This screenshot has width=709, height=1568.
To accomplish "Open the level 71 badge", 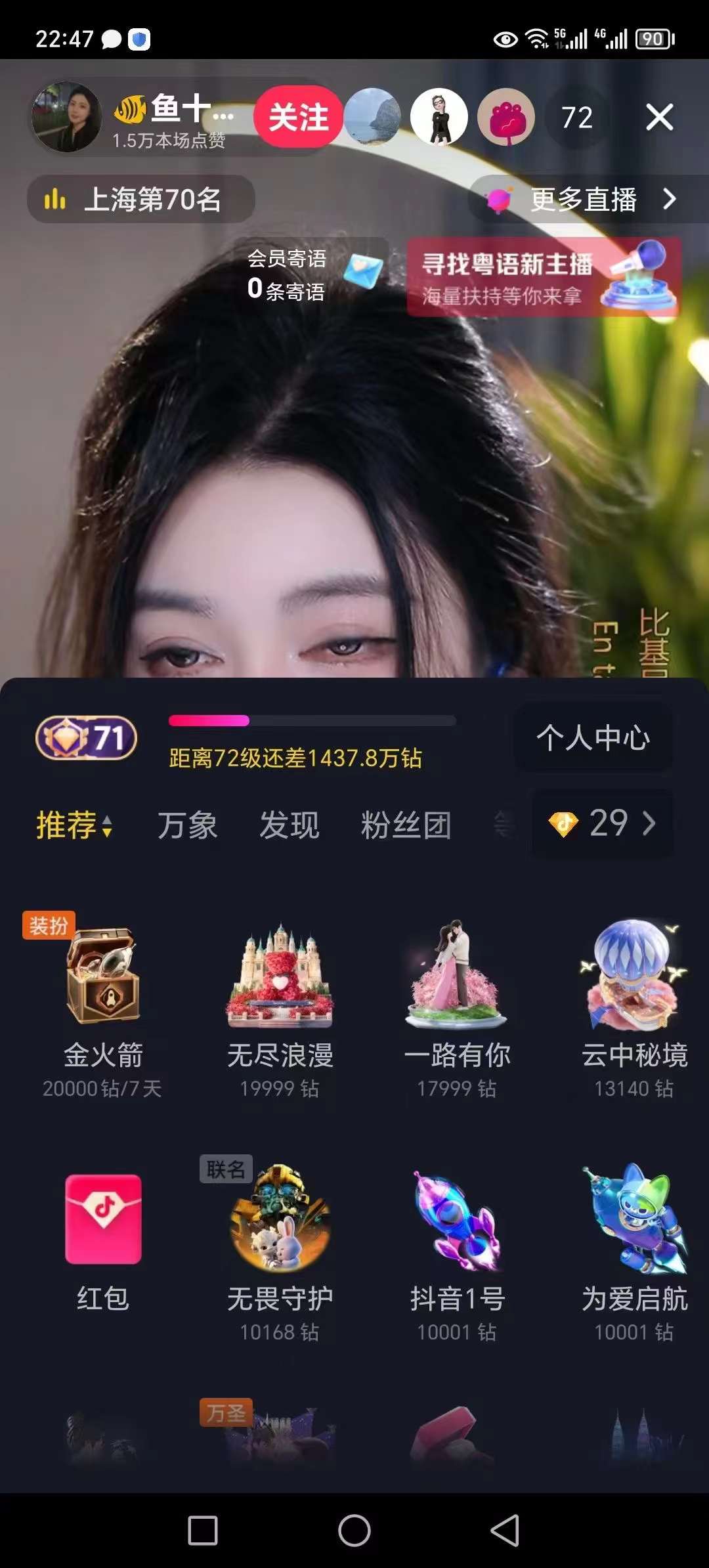I will [86, 738].
